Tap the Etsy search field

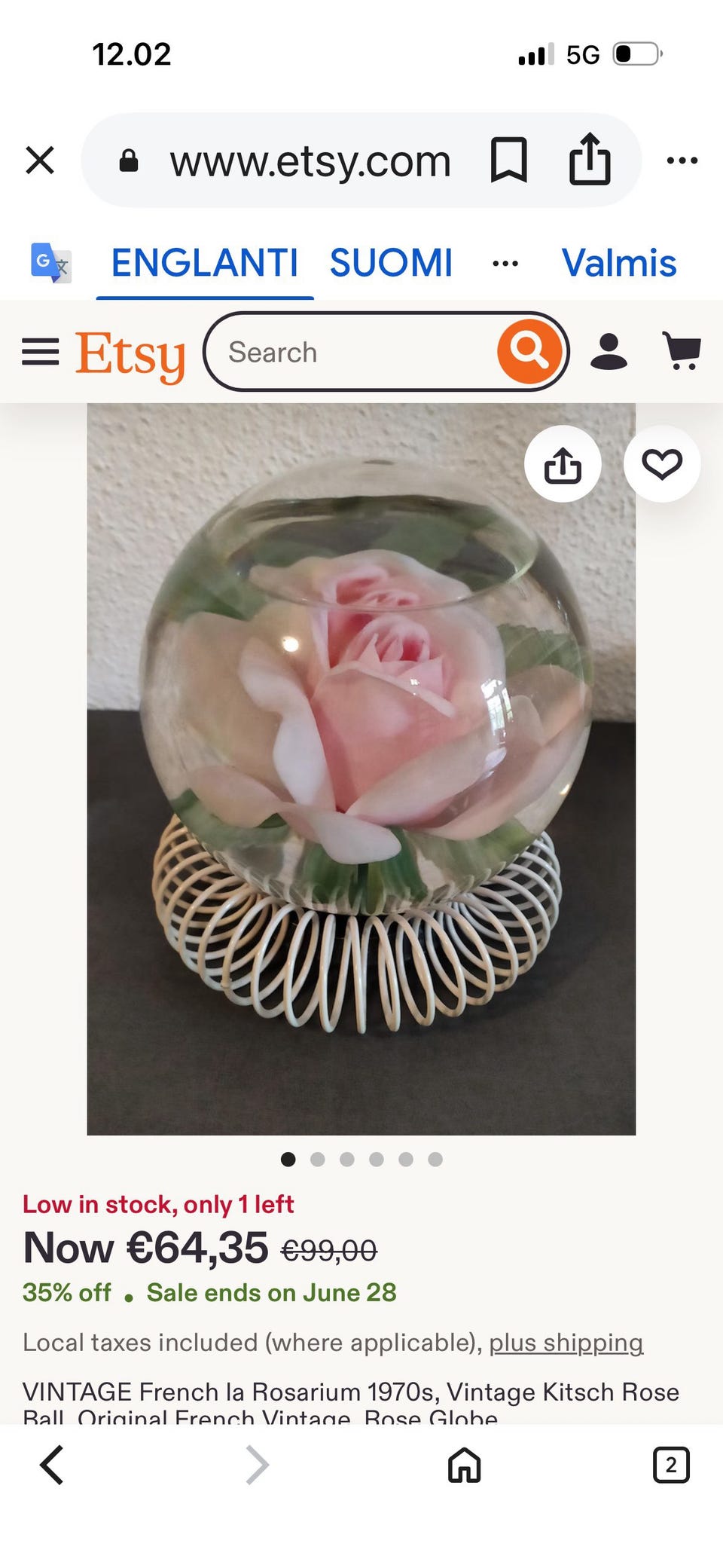click(x=350, y=352)
